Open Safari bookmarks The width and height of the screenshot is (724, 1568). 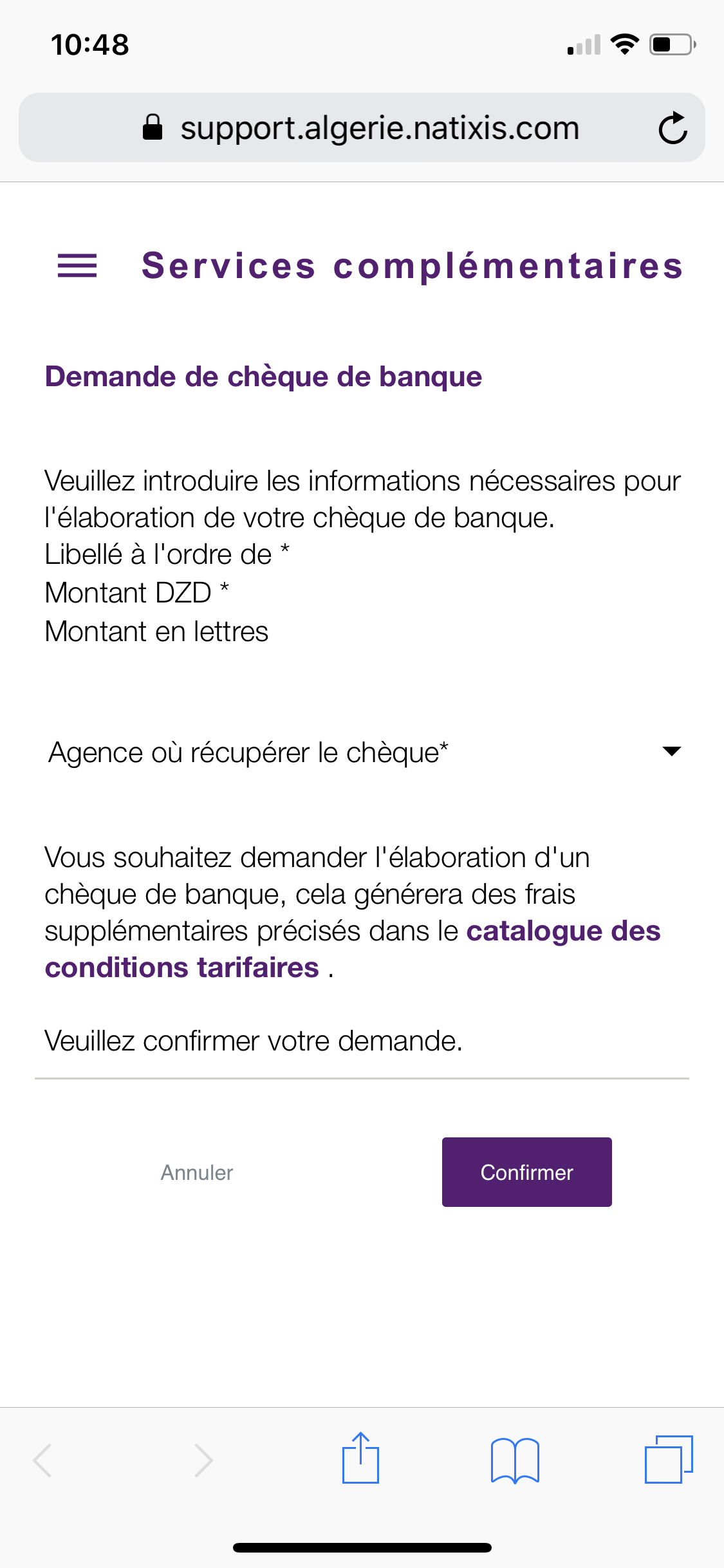(515, 1460)
